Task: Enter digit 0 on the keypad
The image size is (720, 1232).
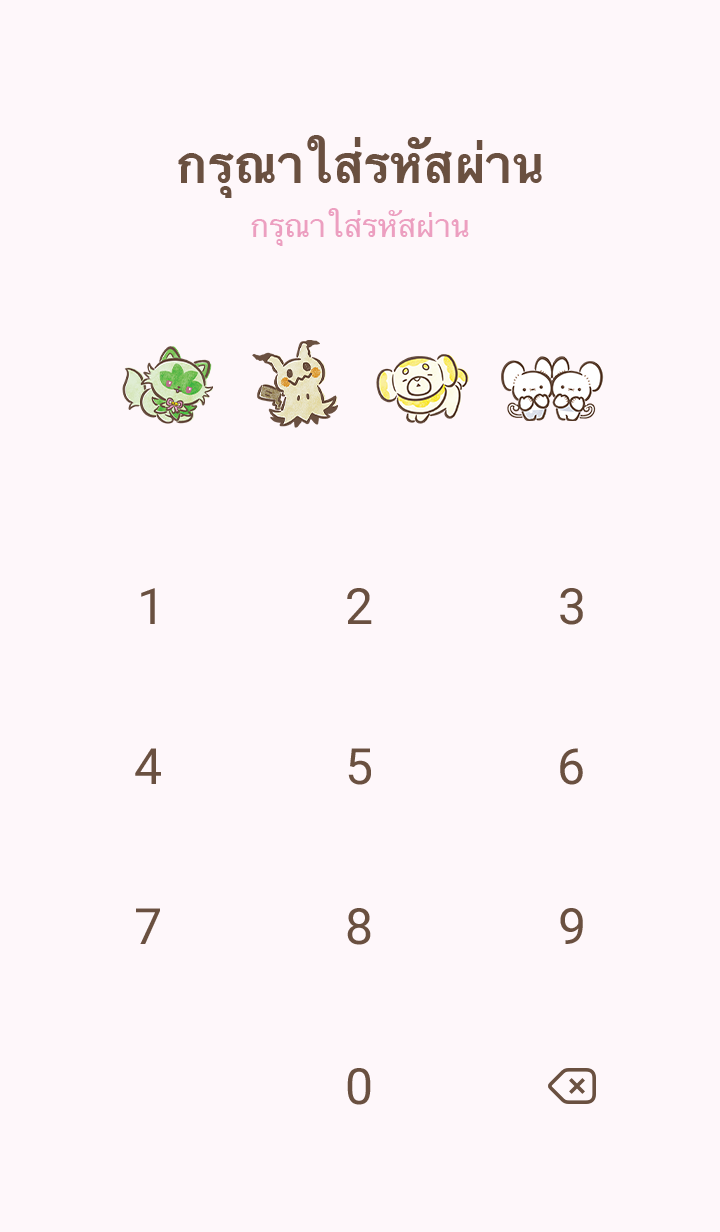Action: tap(359, 1087)
